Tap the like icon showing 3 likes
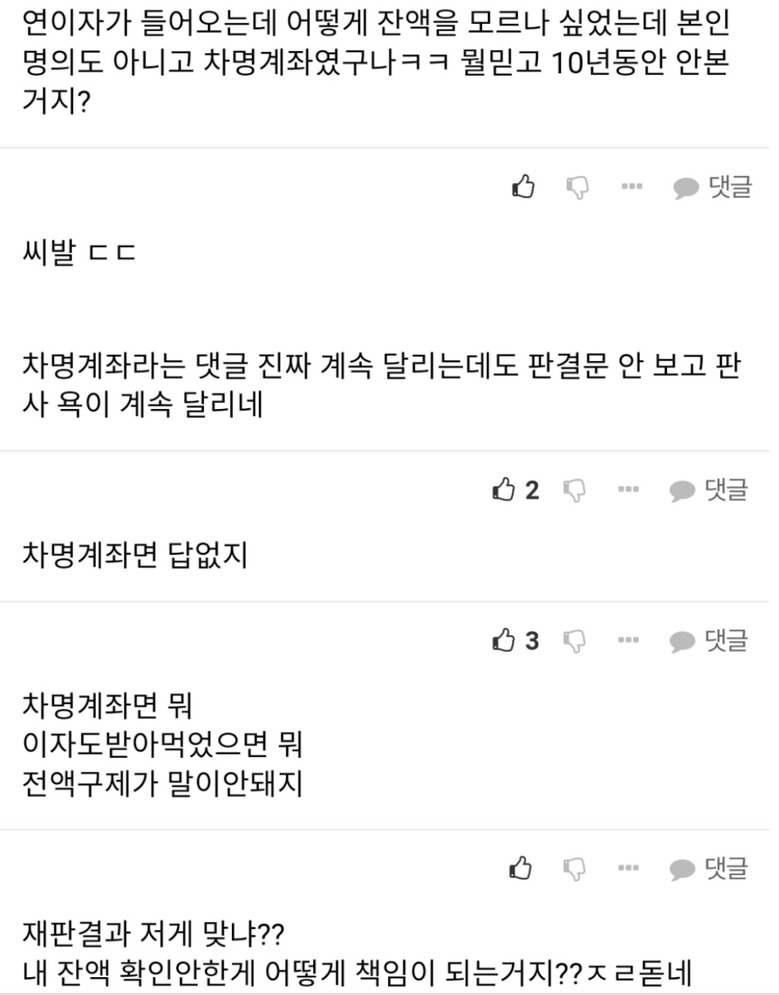This screenshot has height=995, width=779. (505, 640)
